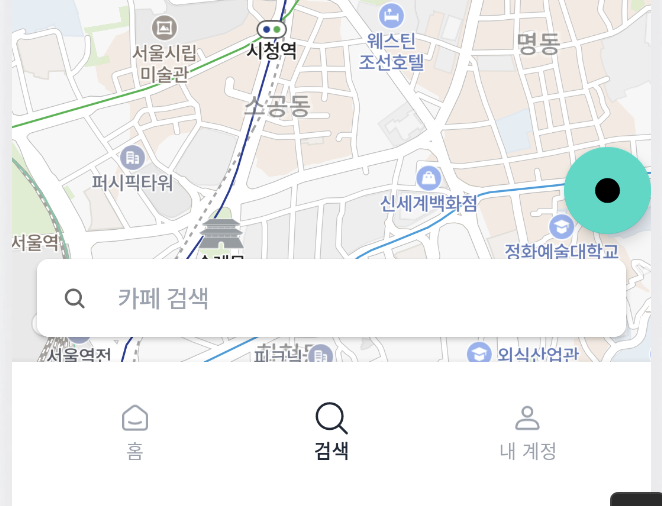The image size is (662, 506).
Task: Tap the 카페 검색 search field
Action: point(330,298)
